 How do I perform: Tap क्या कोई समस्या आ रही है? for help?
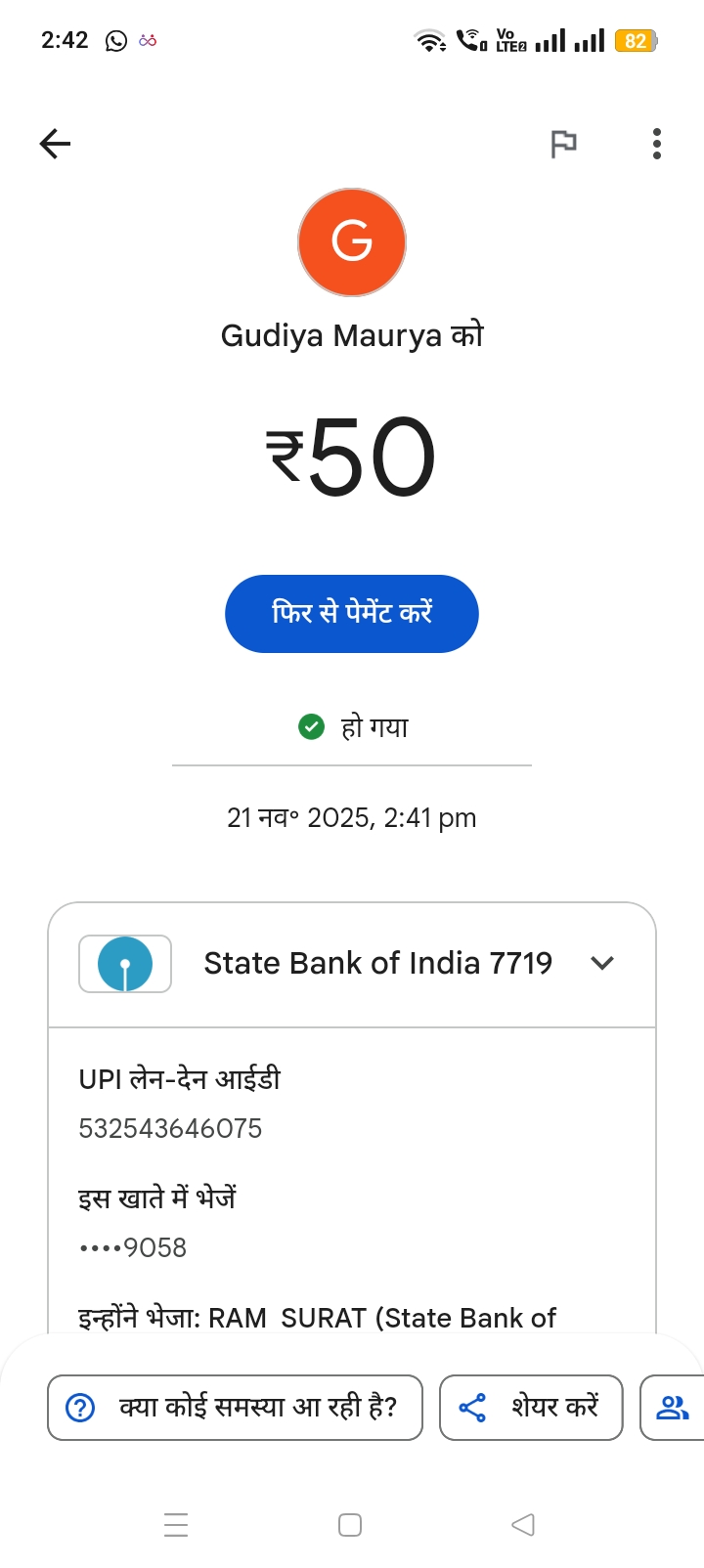[235, 1408]
